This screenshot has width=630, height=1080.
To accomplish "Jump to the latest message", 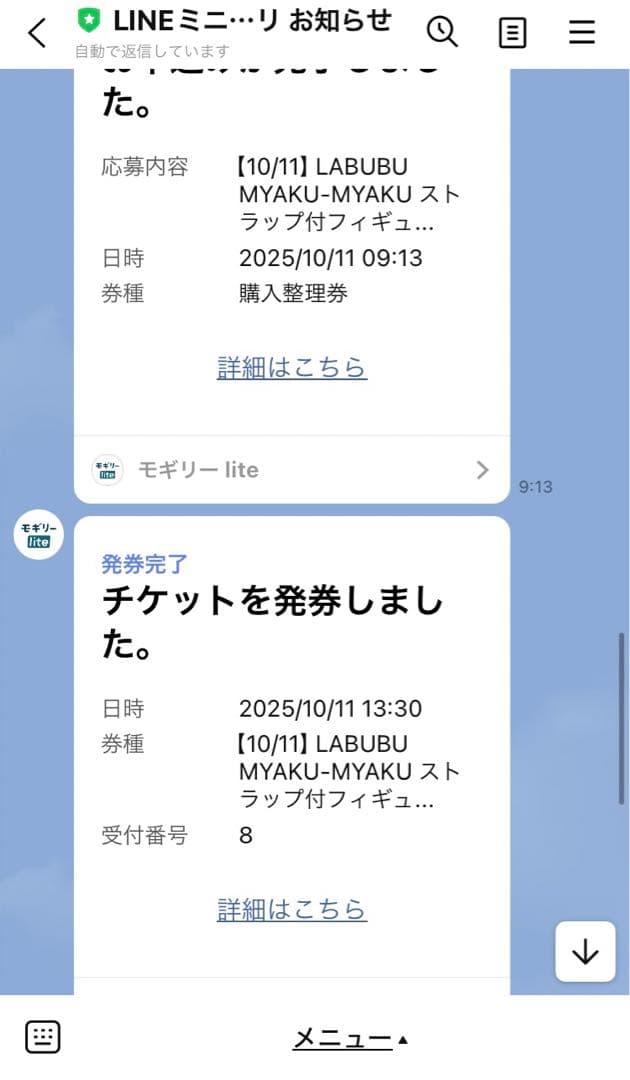I will coord(585,952).
